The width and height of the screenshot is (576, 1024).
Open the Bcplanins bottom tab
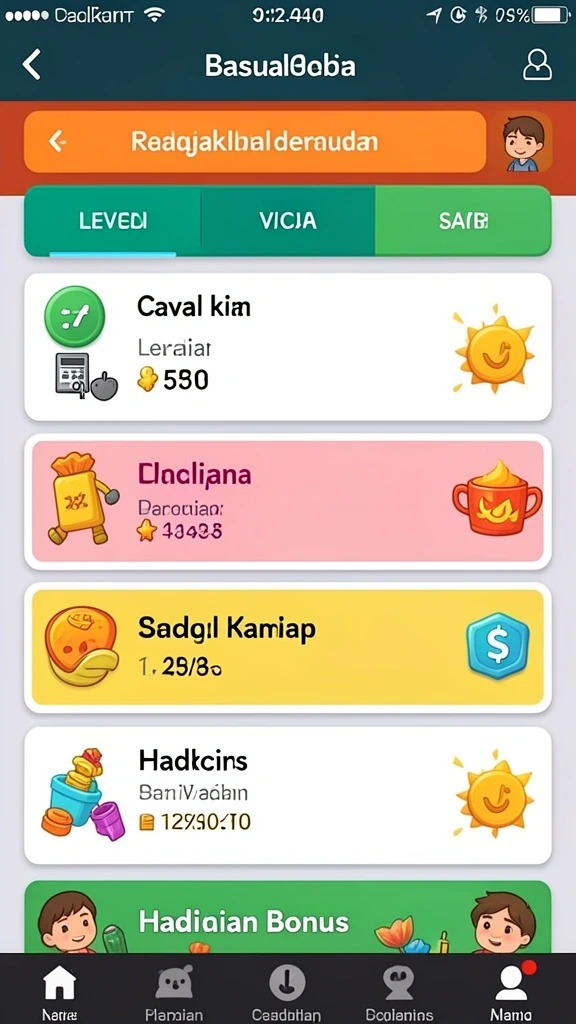(x=399, y=989)
